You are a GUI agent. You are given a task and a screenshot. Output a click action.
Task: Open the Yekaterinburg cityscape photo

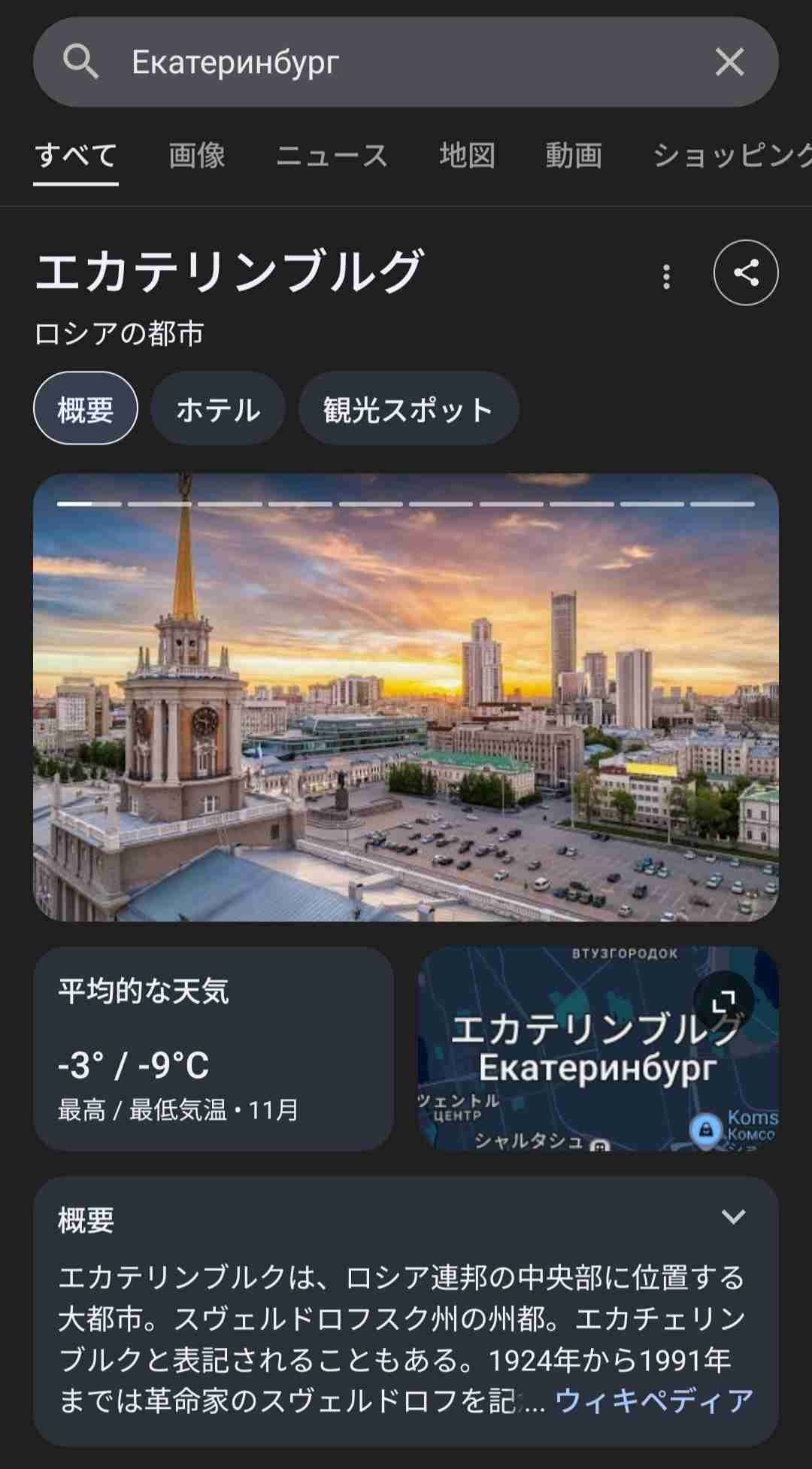tap(406, 697)
